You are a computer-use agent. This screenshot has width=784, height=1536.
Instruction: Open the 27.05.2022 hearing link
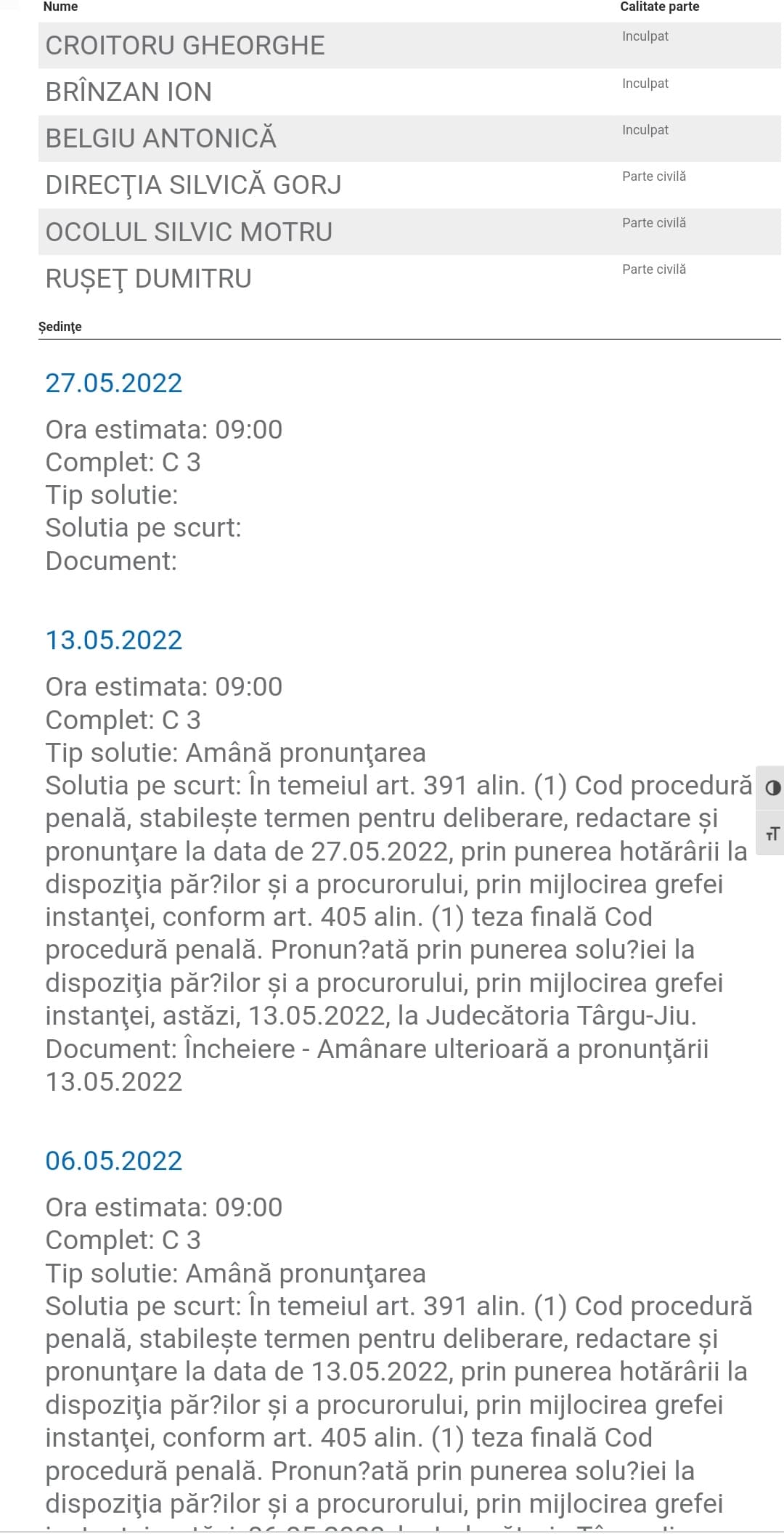coord(114,383)
